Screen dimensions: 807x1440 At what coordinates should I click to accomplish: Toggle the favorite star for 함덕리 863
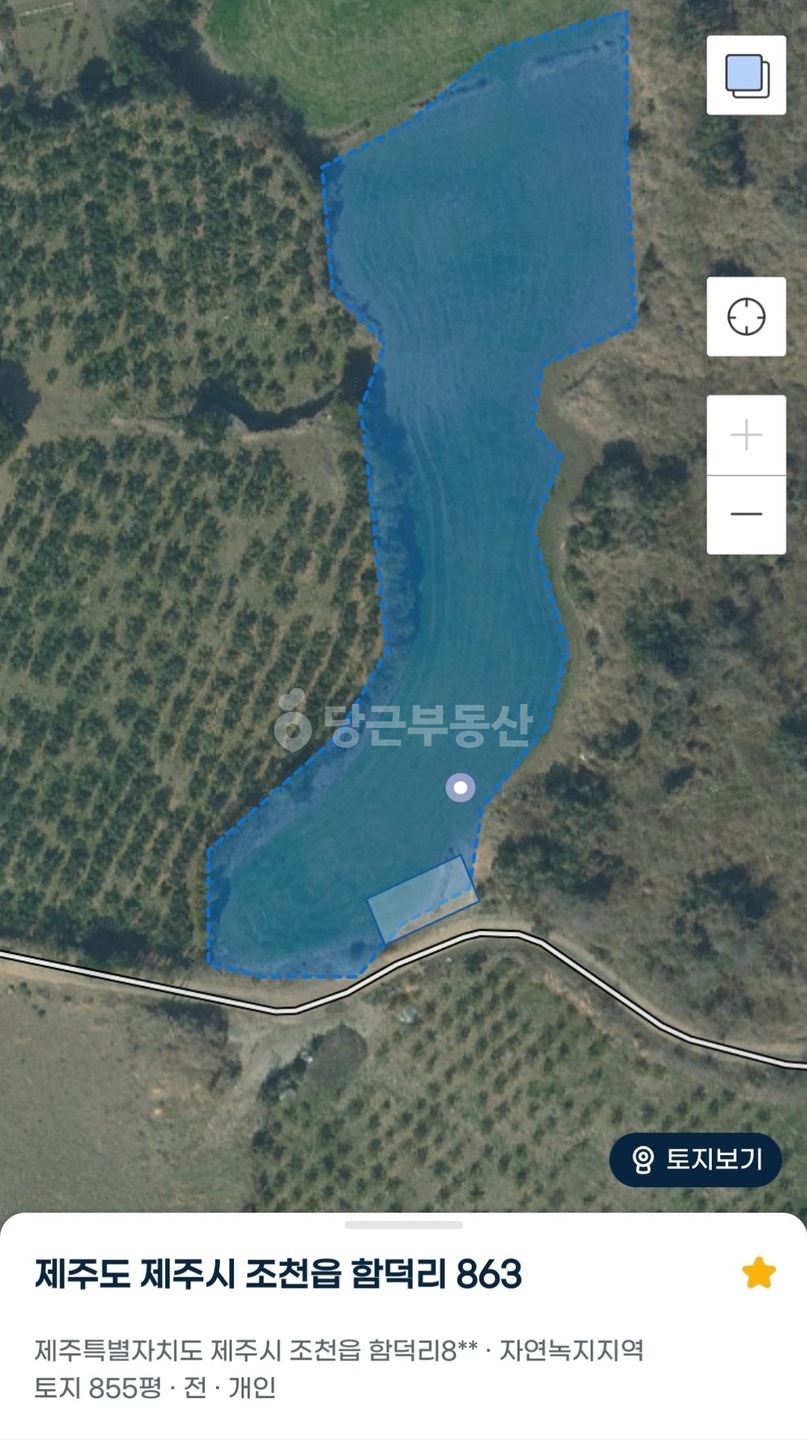(x=759, y=1273)
